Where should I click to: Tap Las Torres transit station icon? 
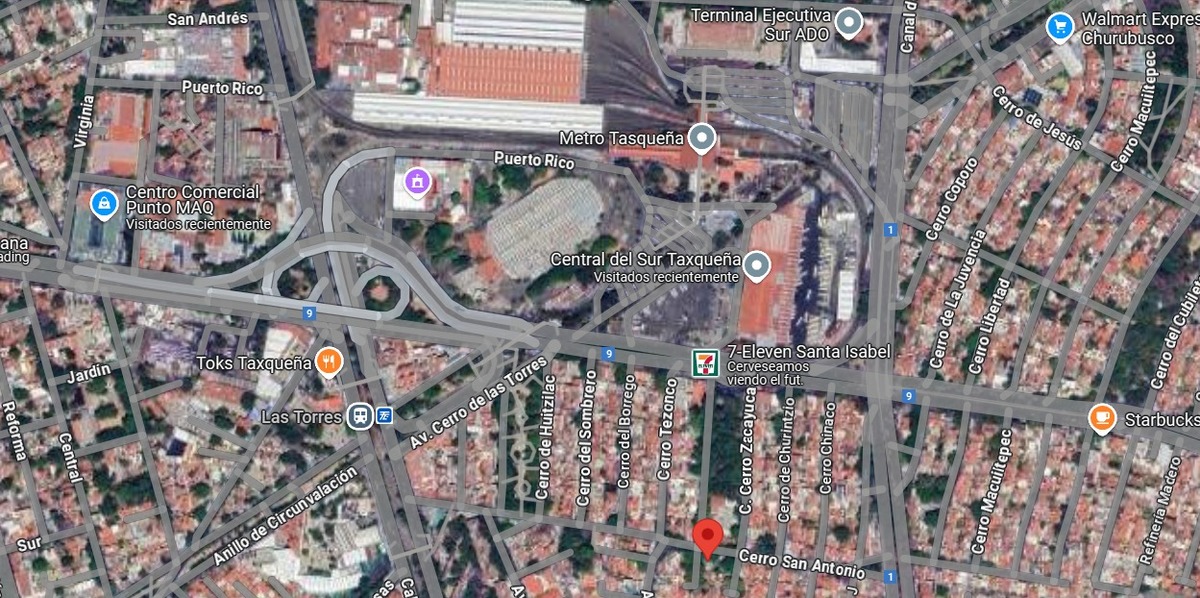click(x=358, y=416)
